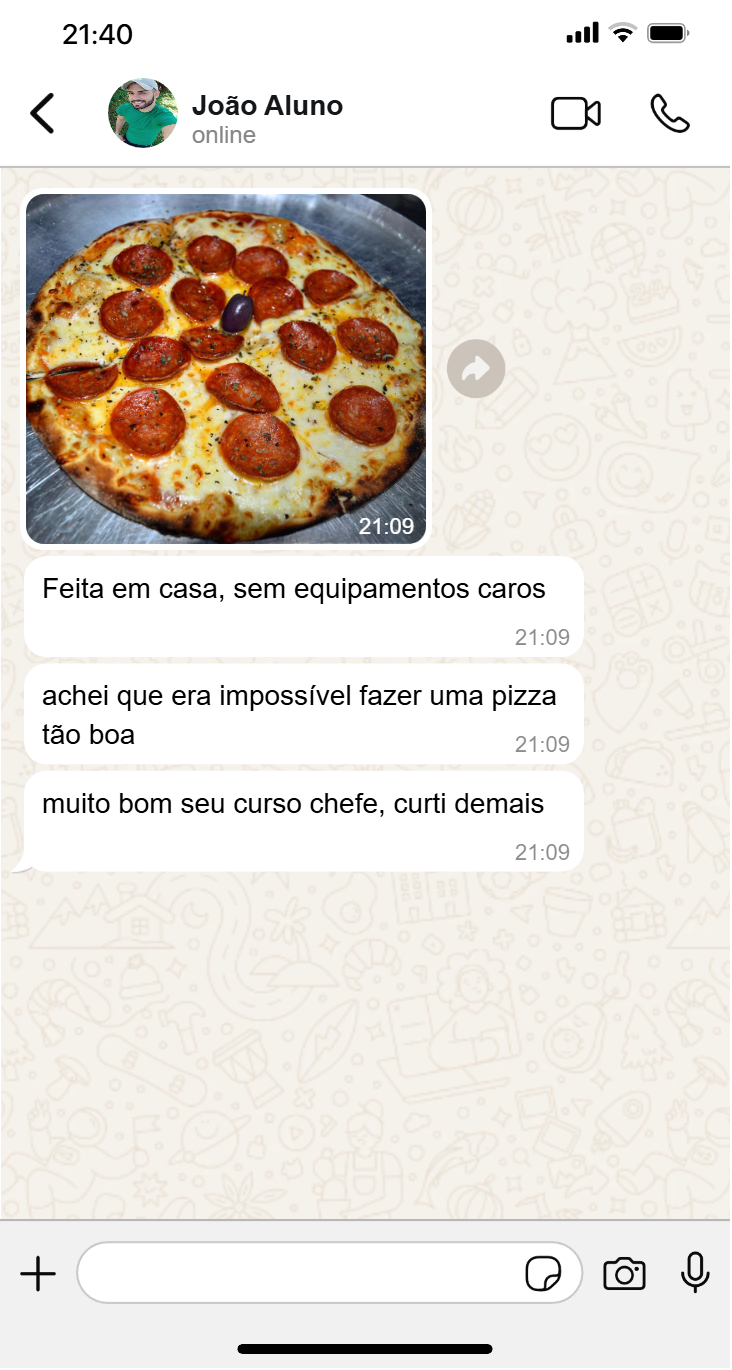Go back to the chat list
This screenshot has height=1370, width=732.
pos(42,114)
